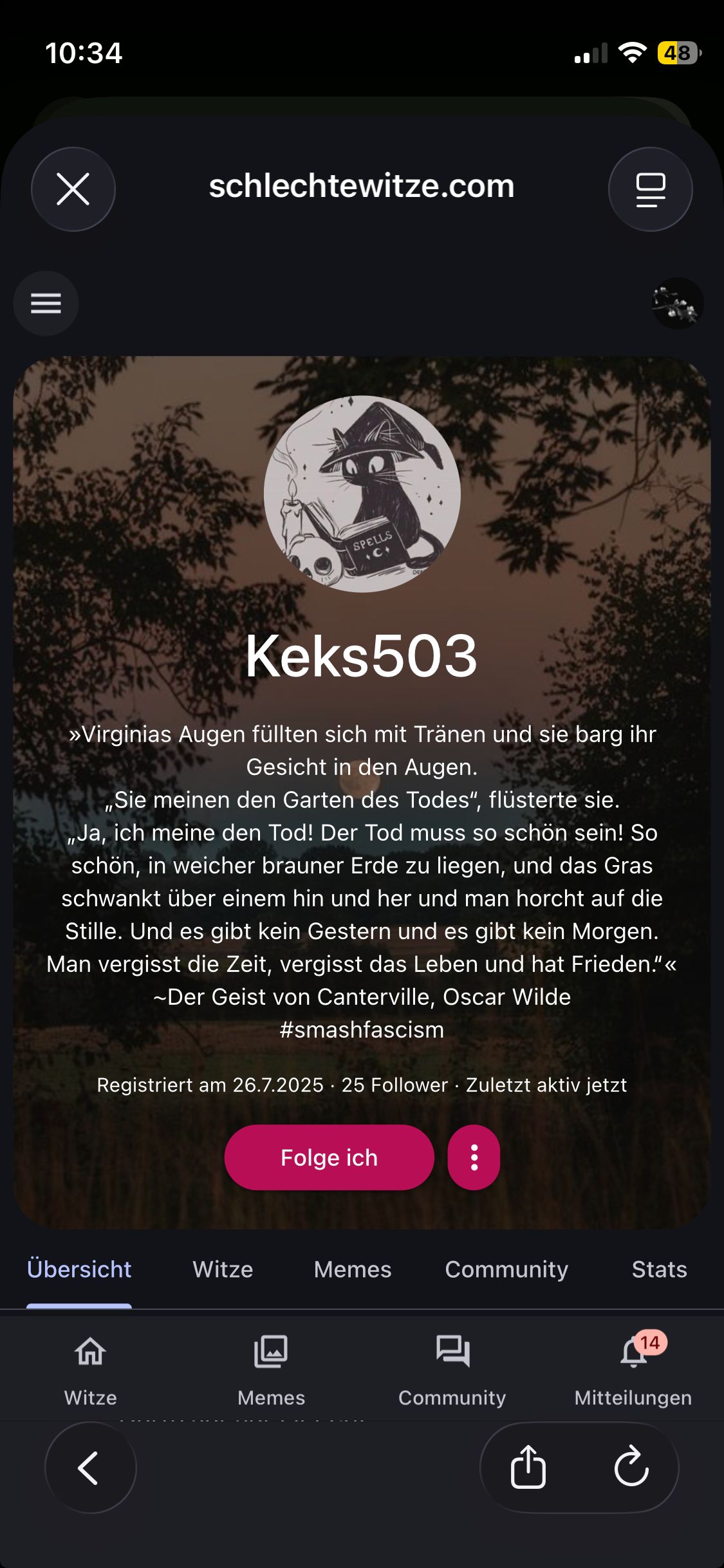Open my profile avatar in header
The image size is (724, 1568).
(677, 303)
